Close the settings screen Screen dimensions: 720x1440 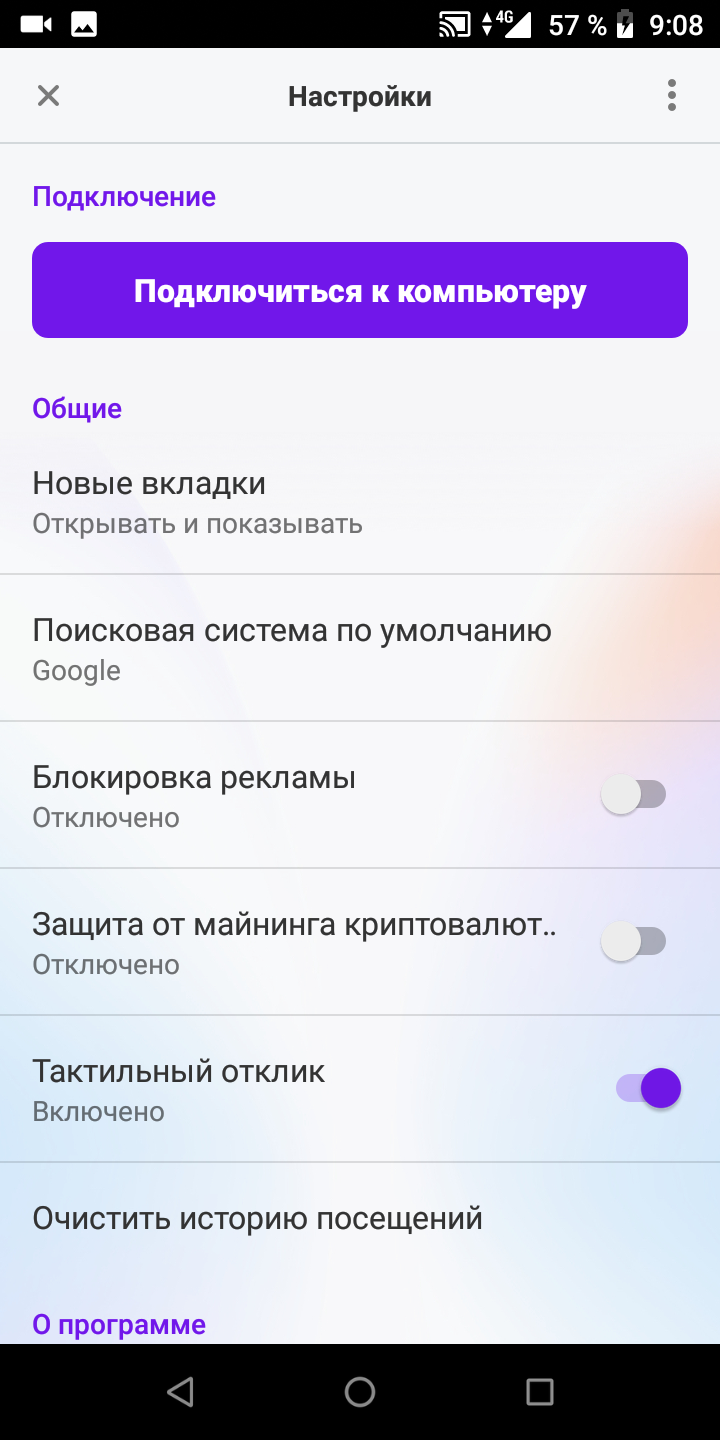click(x=48, y=96)
